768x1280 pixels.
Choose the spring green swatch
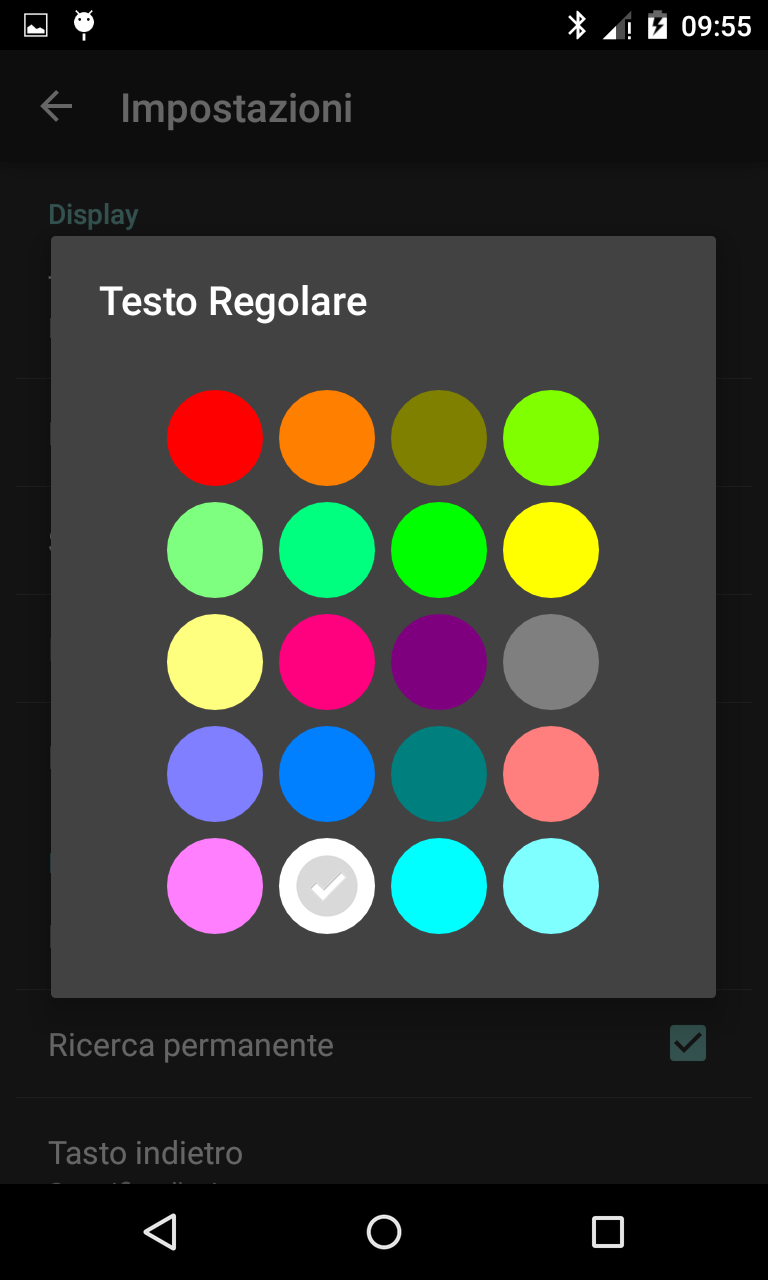(x=327, y=550)
